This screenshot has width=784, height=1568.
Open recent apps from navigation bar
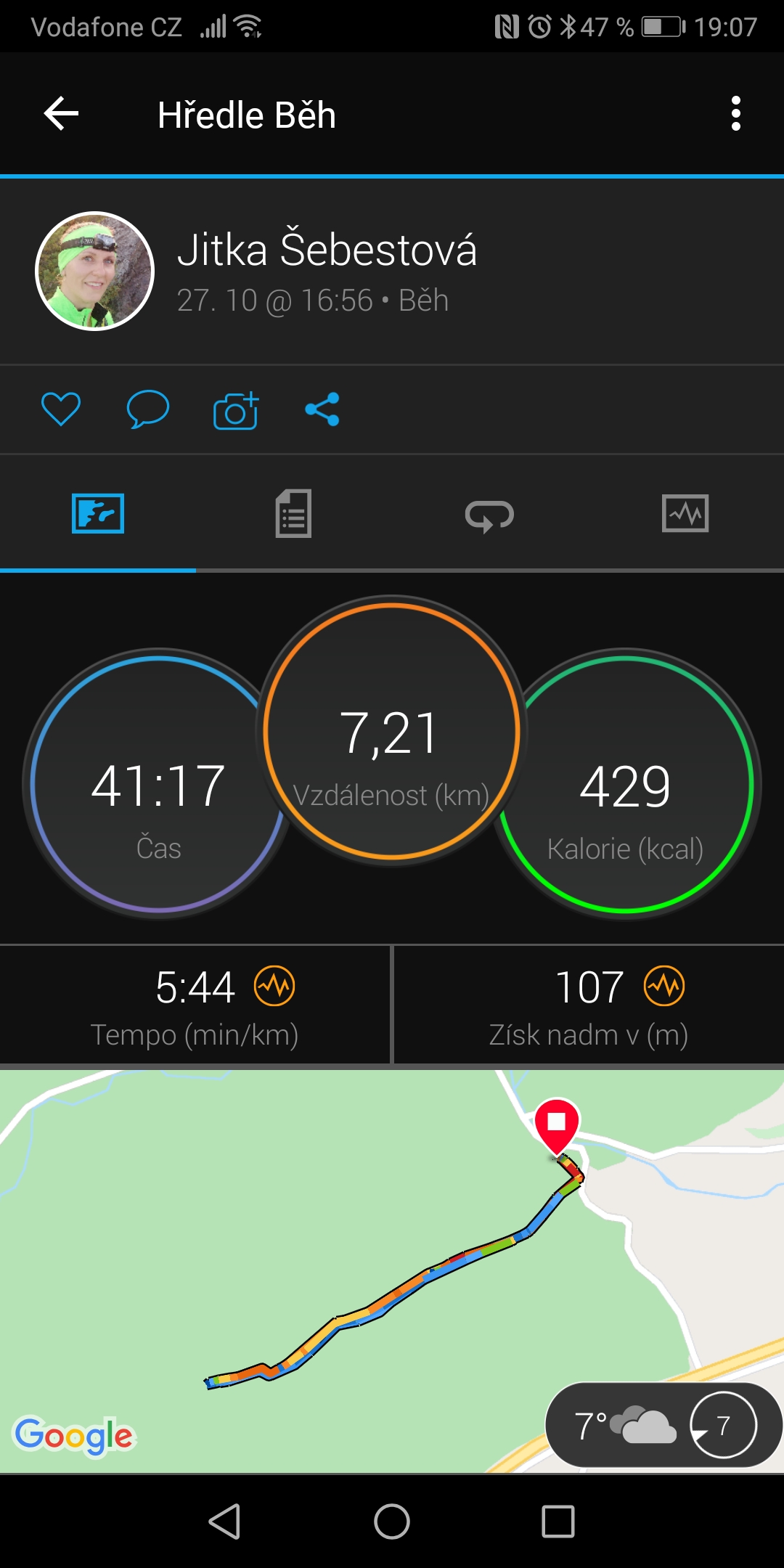point(558,1521)
